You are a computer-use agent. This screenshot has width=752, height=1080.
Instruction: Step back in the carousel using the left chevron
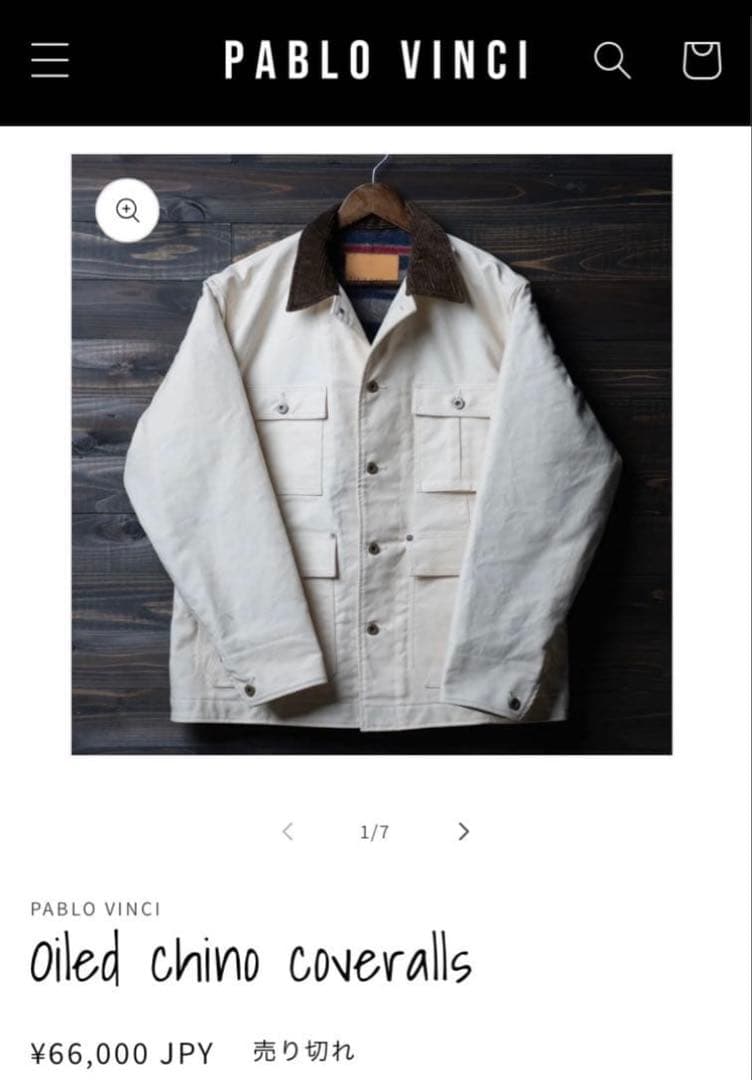click(289, 831)
